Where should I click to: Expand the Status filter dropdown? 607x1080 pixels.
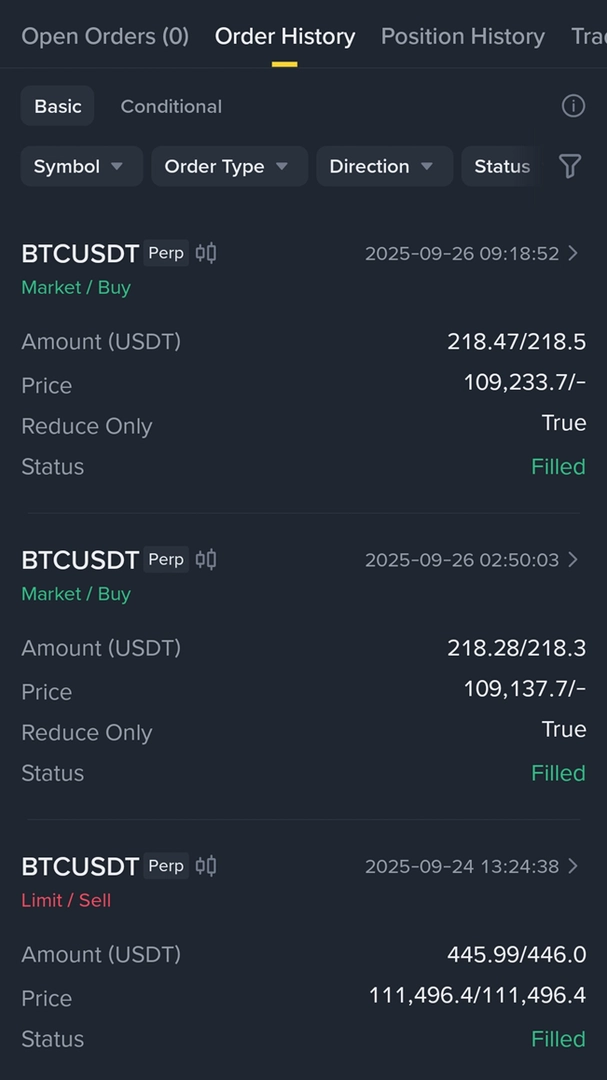pos(499,166)
